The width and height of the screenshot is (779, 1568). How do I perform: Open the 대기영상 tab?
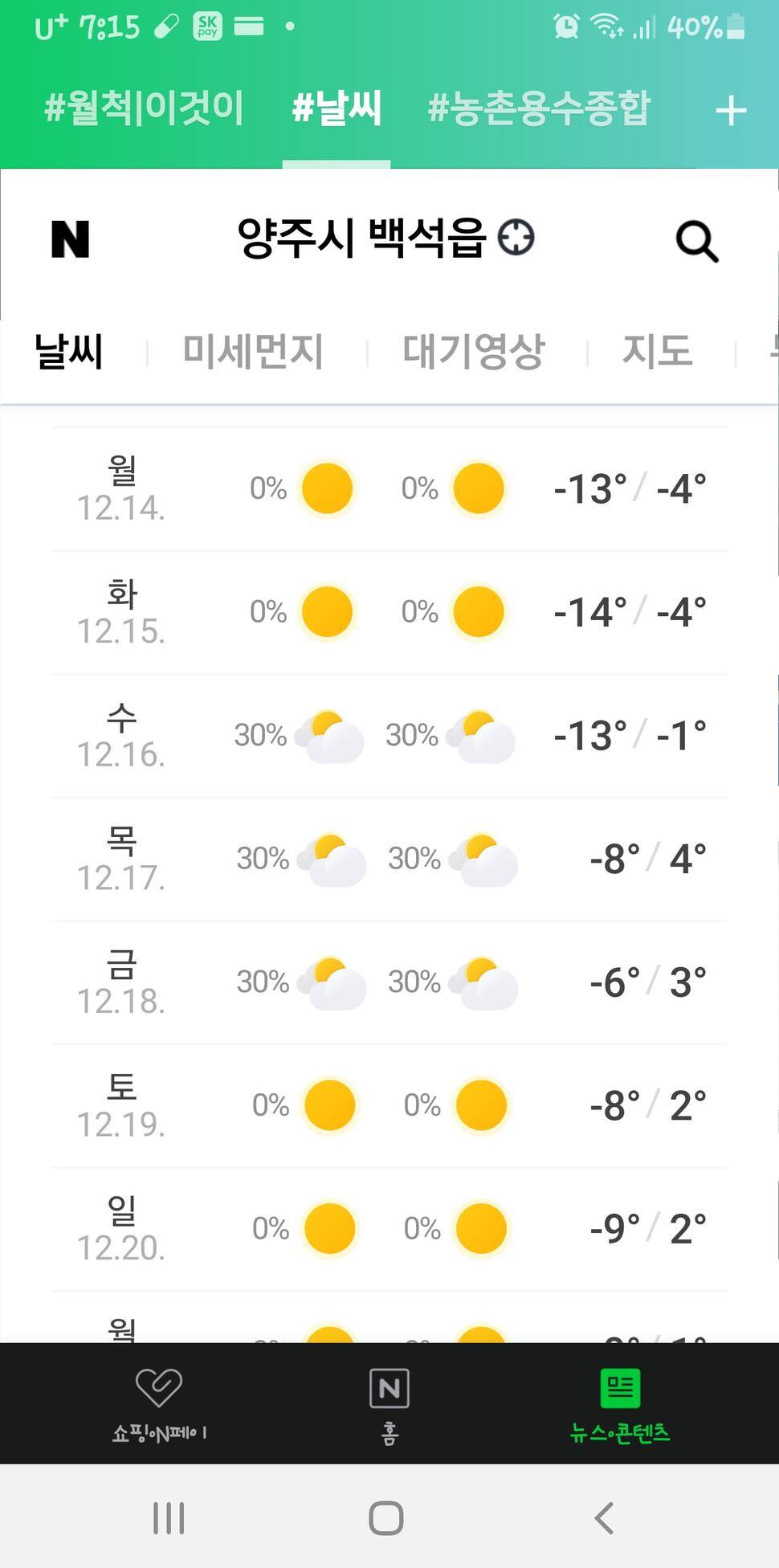click(474, 351)
